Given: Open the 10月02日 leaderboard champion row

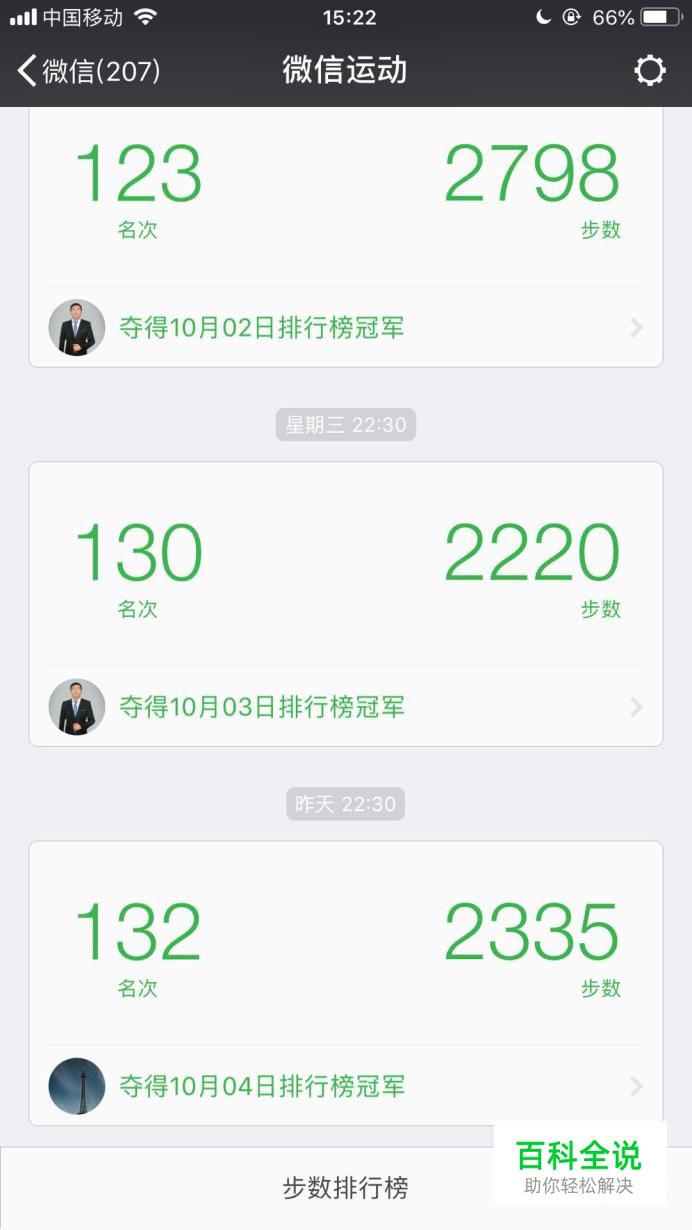Looking at the screenshot, I should [345, 328].
